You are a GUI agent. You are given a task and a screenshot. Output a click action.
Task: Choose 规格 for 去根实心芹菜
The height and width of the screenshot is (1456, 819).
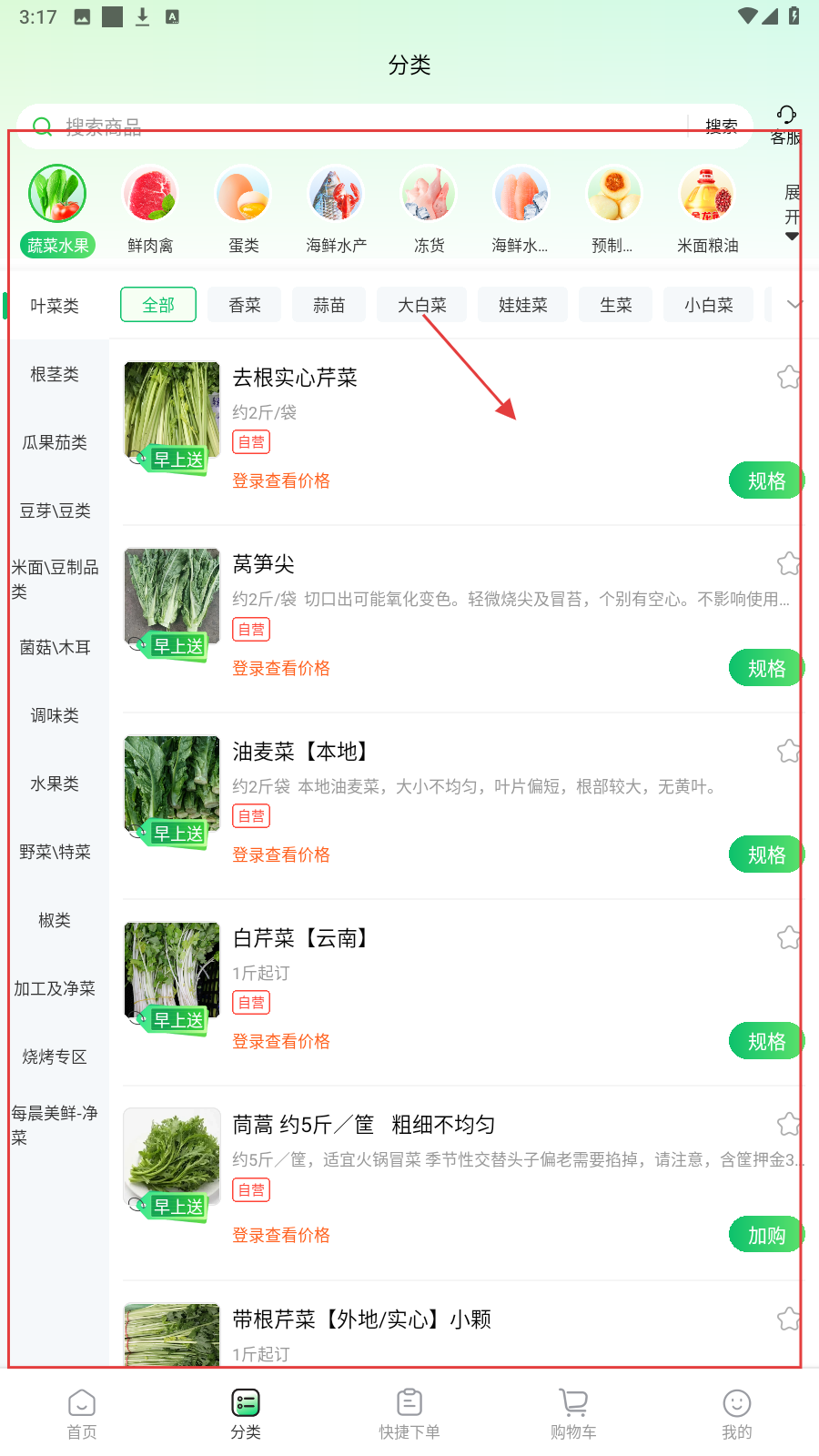click(x=765, y=480)
